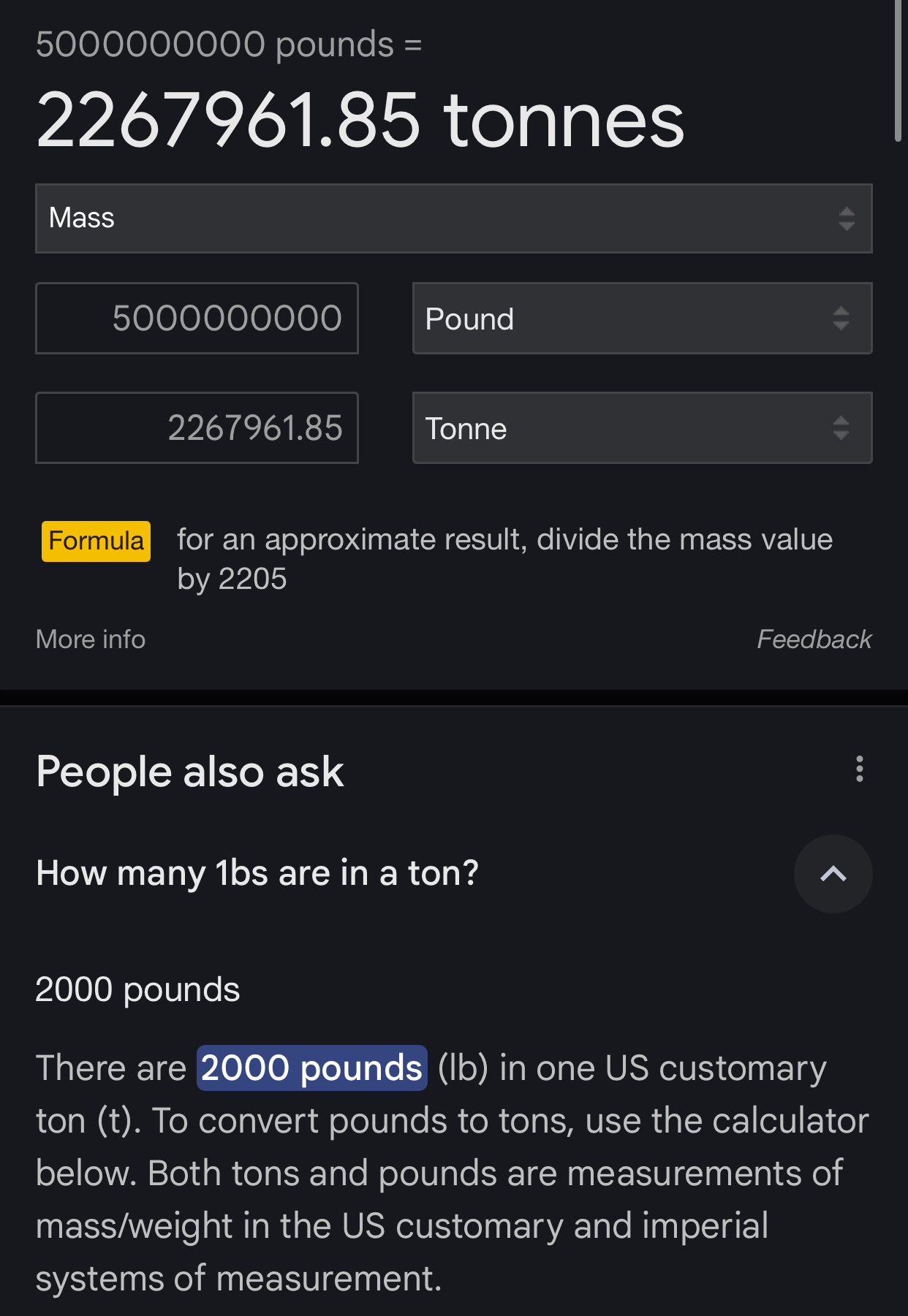
Task: Change the Tonne target unit dropdown
Action: pos(642,428)
